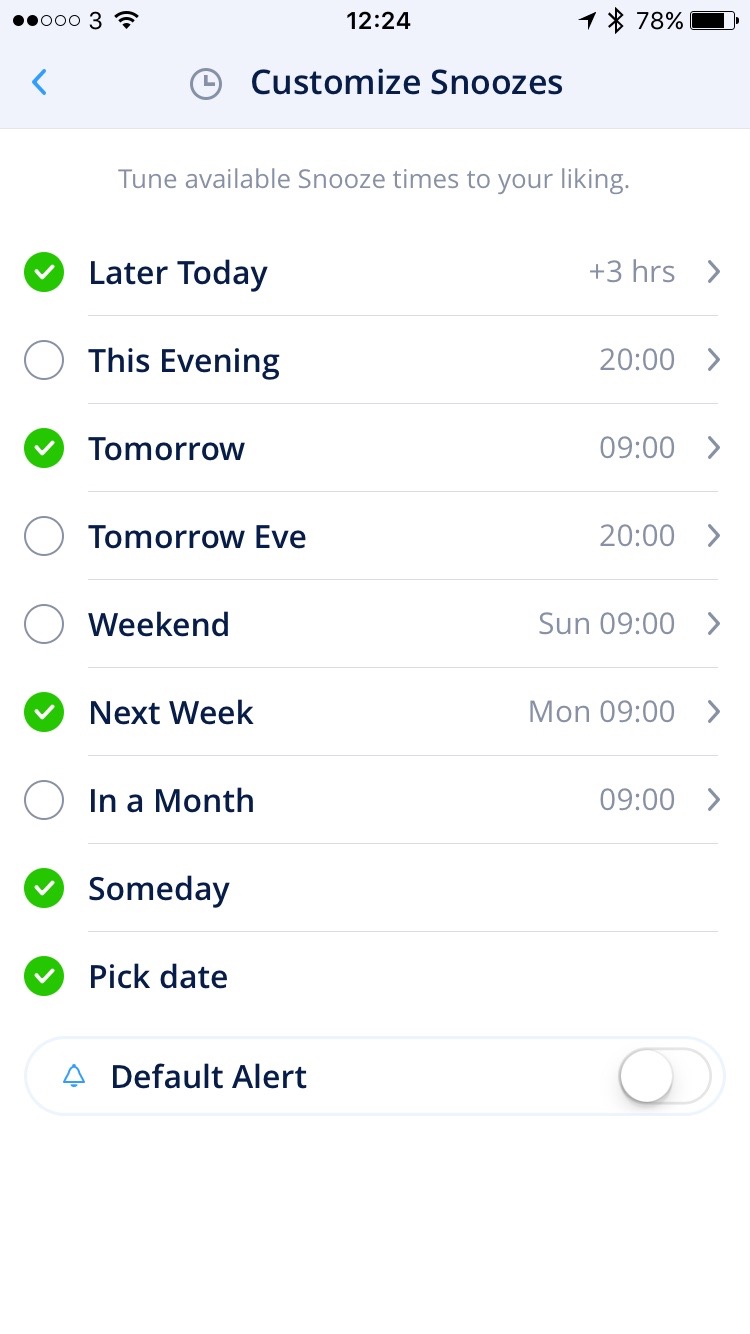750x1334 pixels.
Task: Uncheck the Tomorrow snooze option
Action: (x=44, y=447)
